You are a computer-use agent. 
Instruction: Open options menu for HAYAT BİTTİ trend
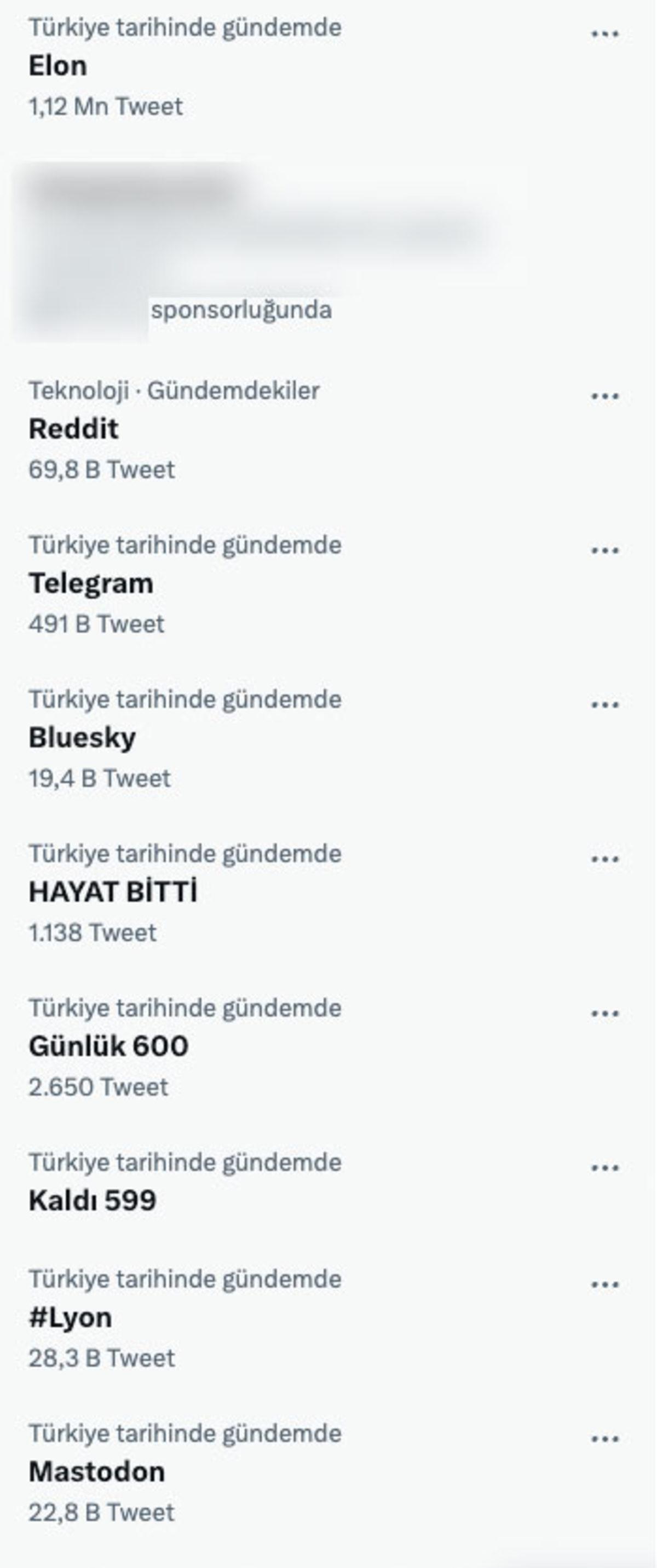pyautogui.click(x=606, y=858)
